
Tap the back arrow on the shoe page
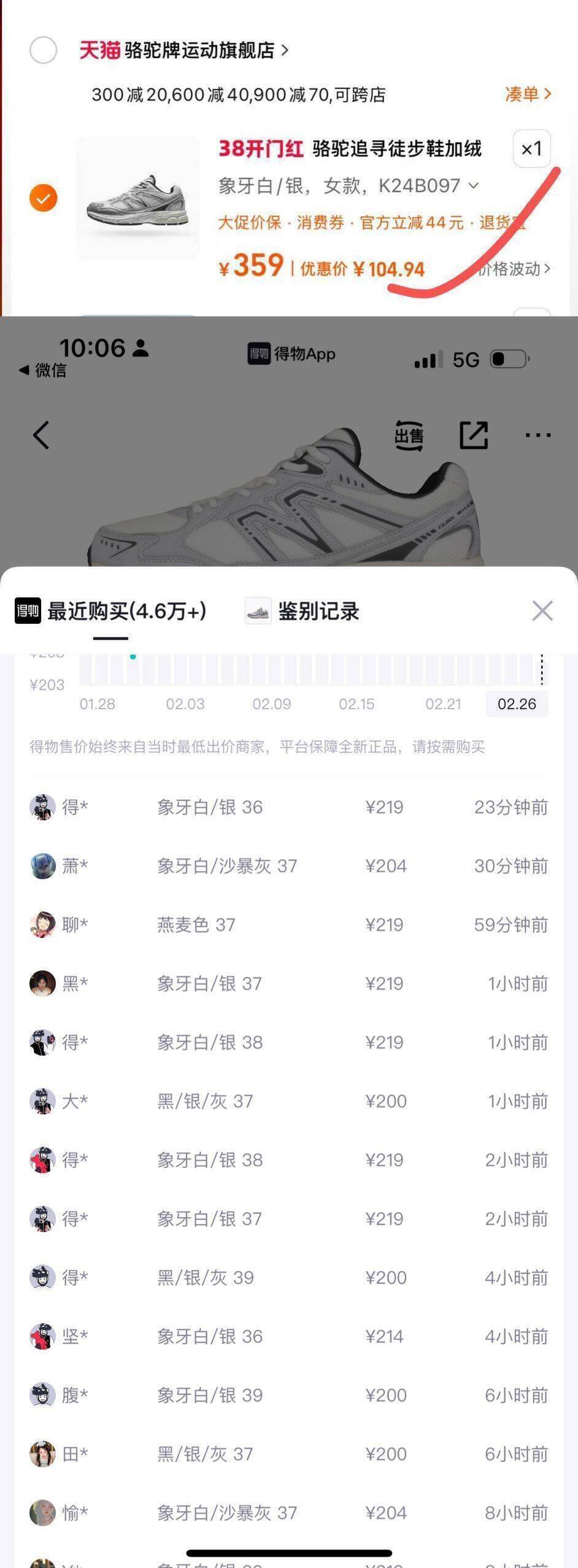pos(41,436)
